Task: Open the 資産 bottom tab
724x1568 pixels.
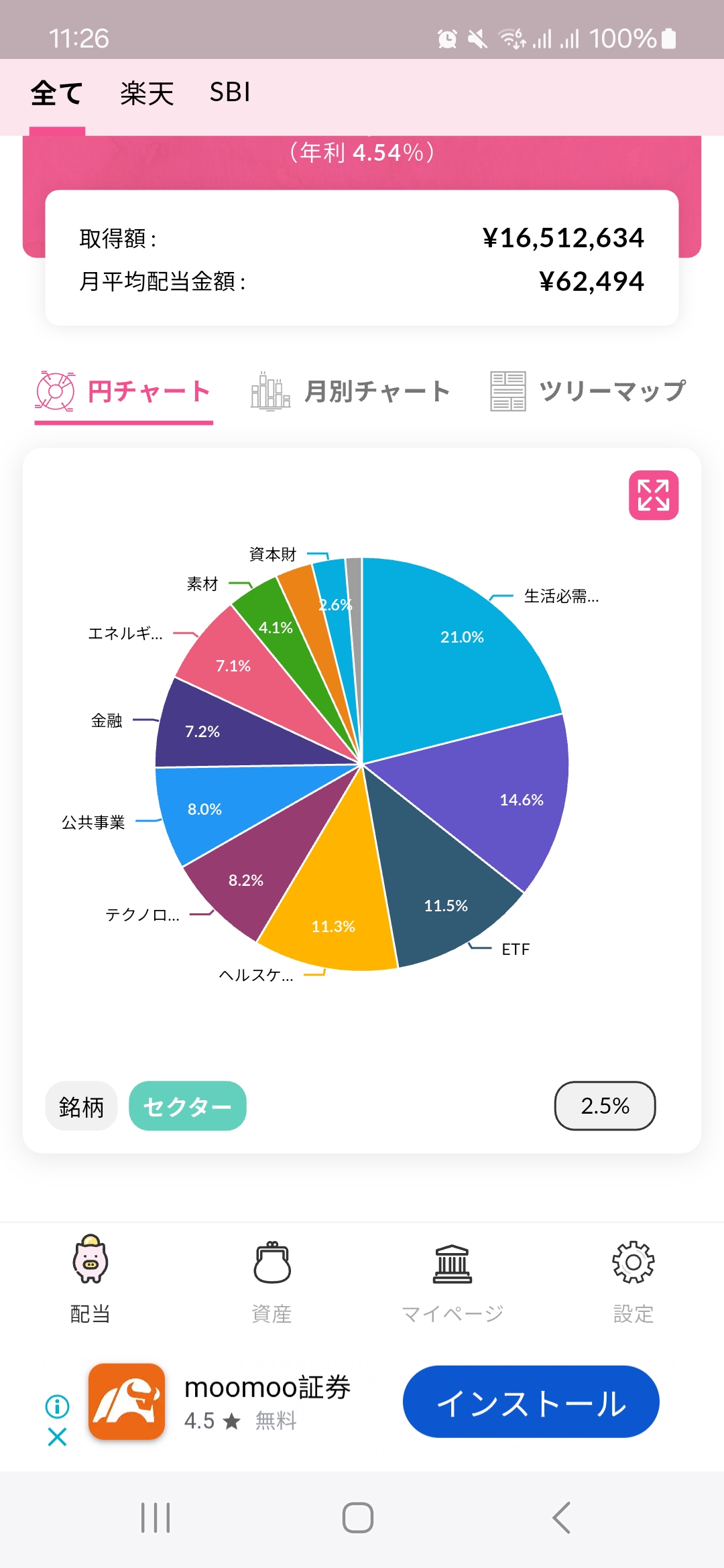Action: [271, 1280]
